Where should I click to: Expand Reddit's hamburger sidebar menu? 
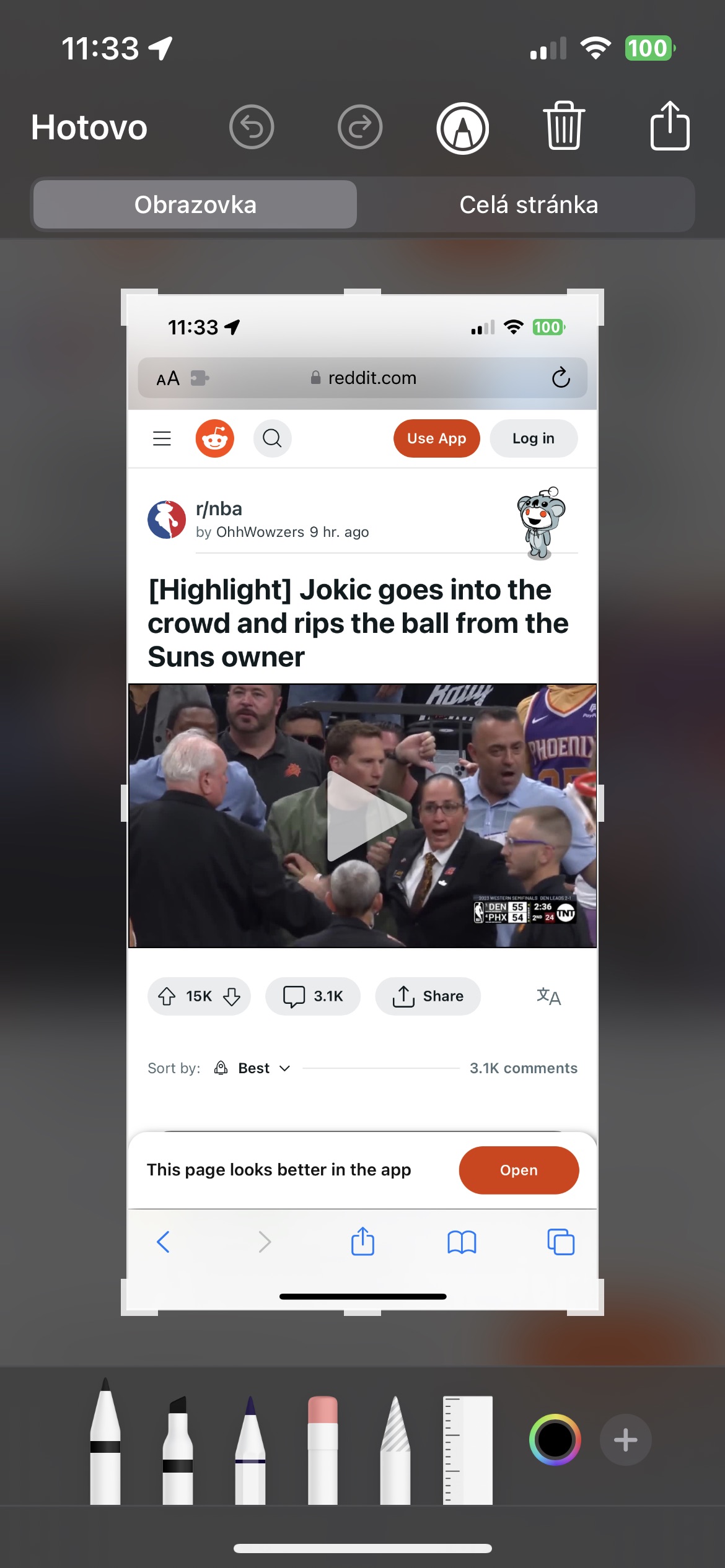click(x=161, y=438)
